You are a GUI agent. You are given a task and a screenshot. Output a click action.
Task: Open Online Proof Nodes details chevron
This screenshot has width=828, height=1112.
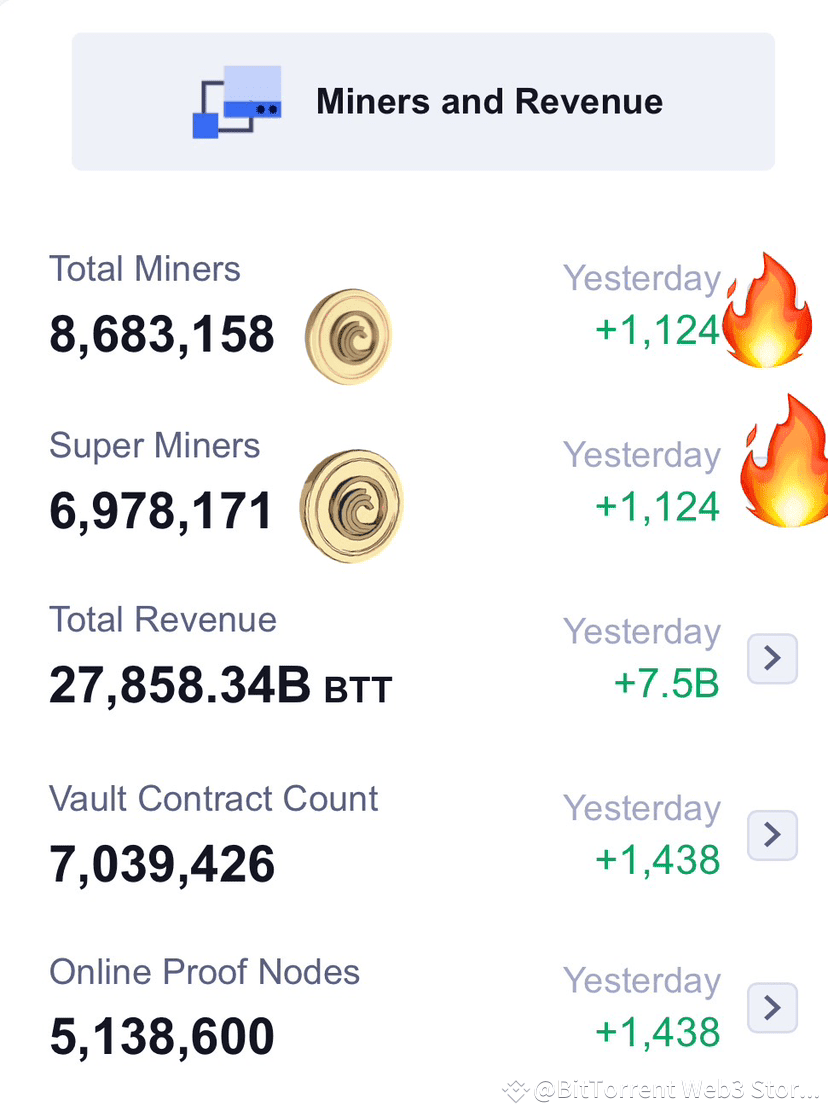coord(772,1008)
